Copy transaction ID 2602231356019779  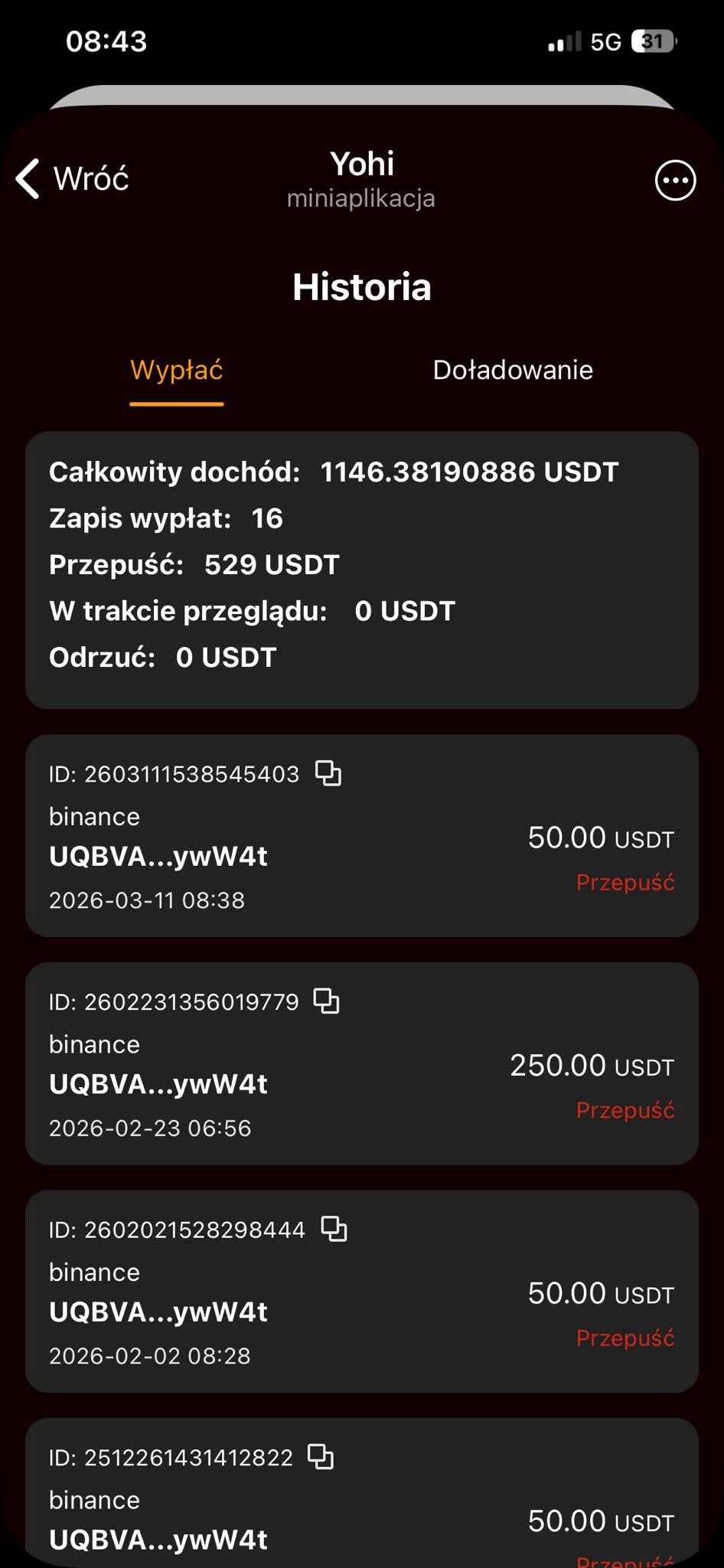click(x=327, y=1001)
